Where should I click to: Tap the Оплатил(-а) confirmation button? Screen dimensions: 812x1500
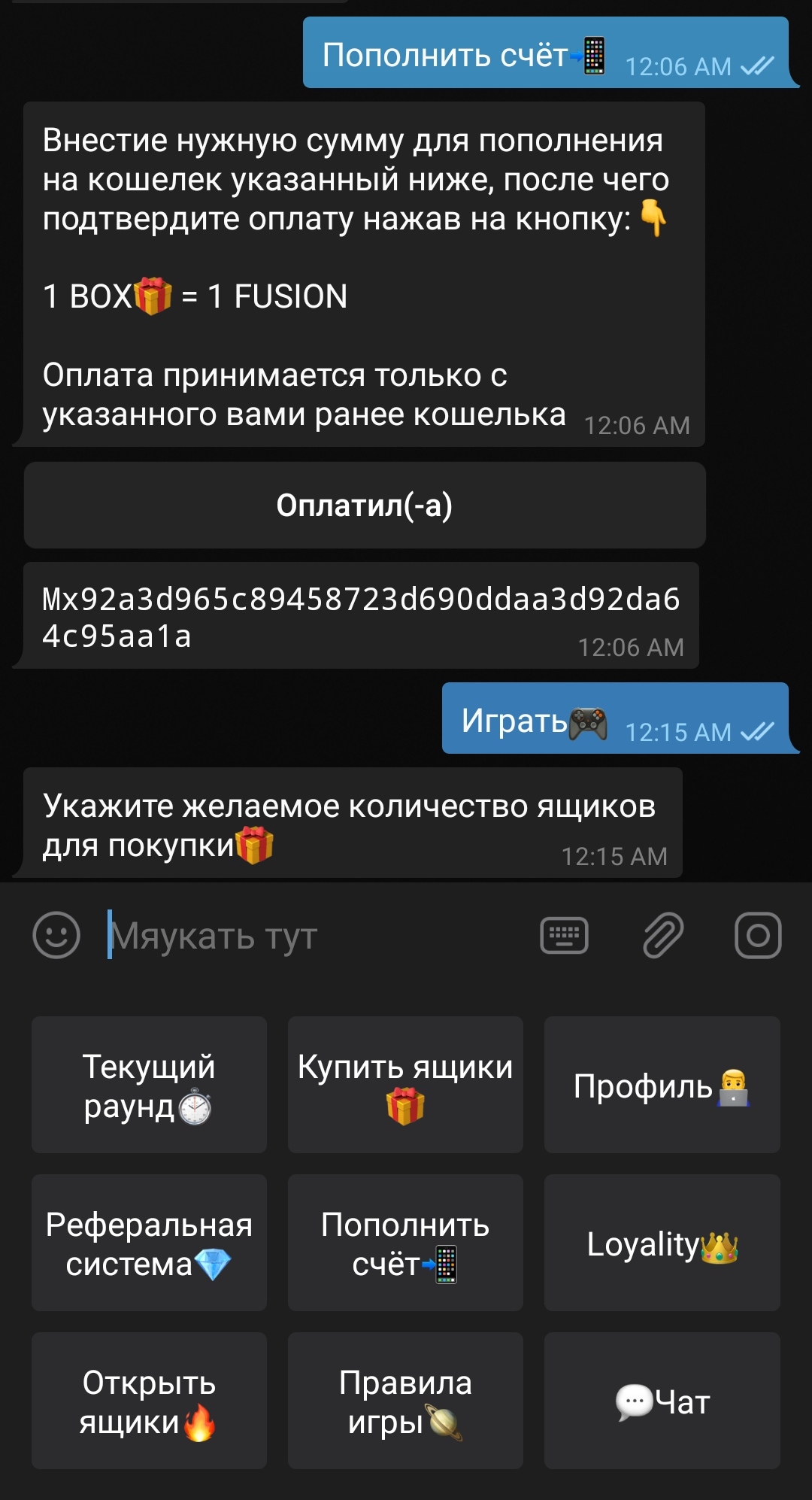[x=365, y=506]
